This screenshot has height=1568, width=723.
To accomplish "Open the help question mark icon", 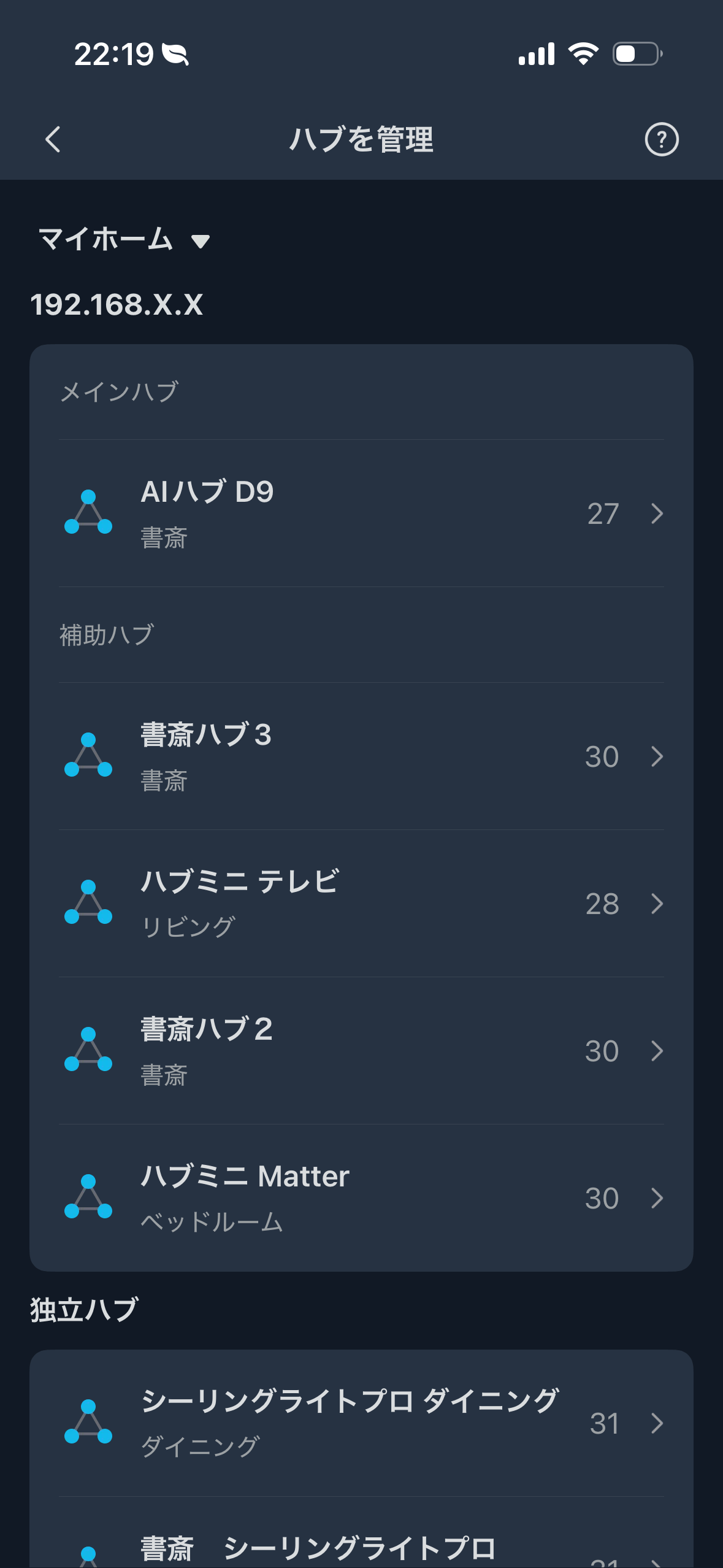I will 663,139.
